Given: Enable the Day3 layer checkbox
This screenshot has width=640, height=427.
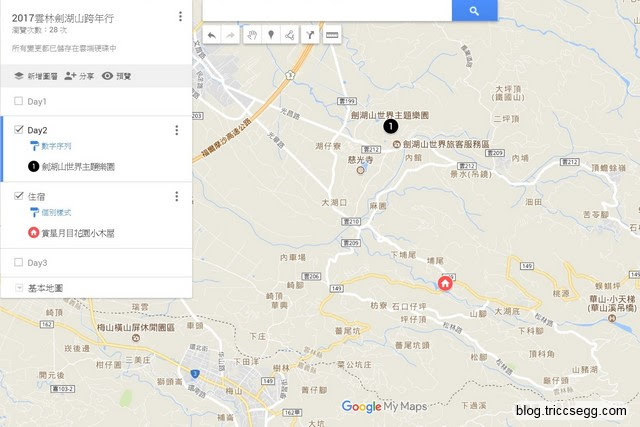Looking at the screenshot, I should pyautogui.click(x=19, y=263).
